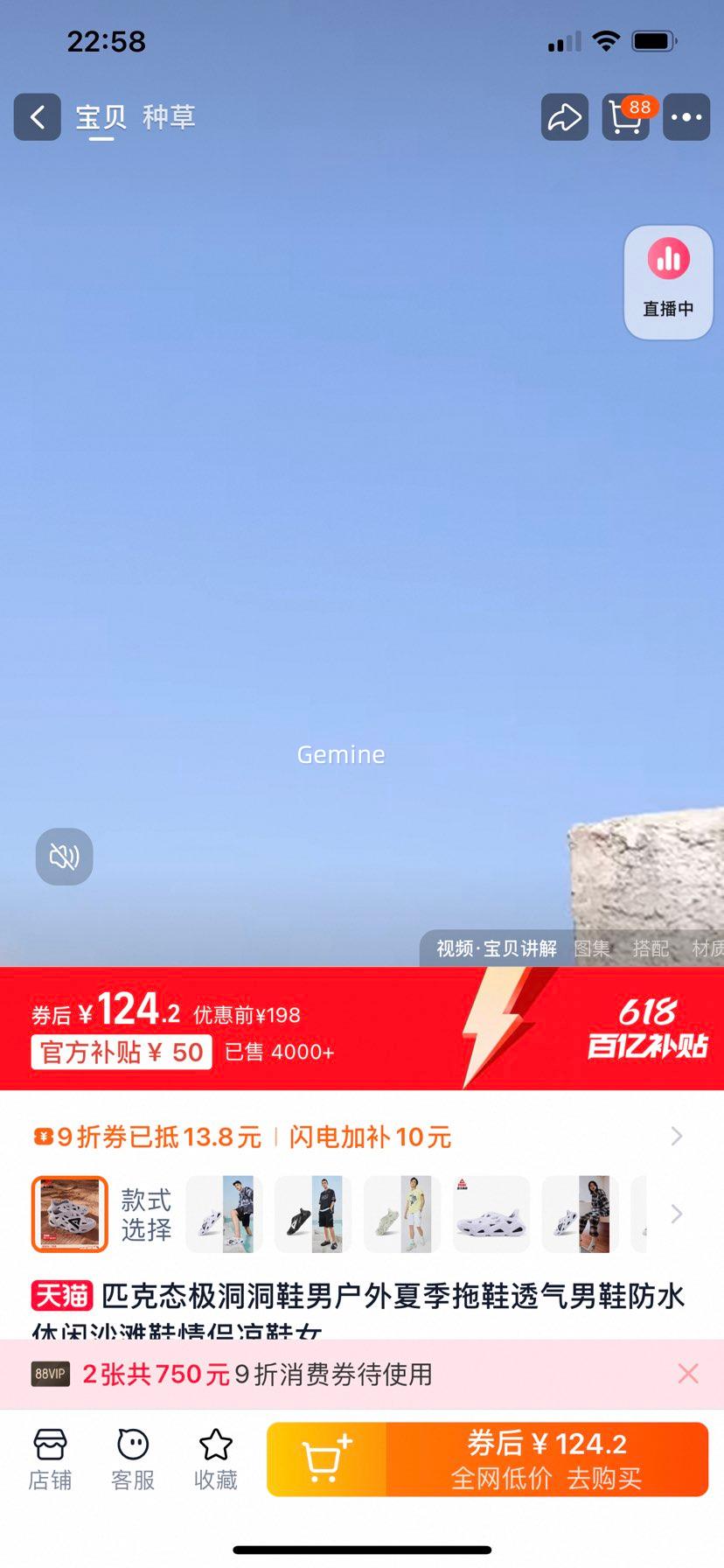Select the black shoe style thumbnail

pyautogui.click(x=313, y=1214)
